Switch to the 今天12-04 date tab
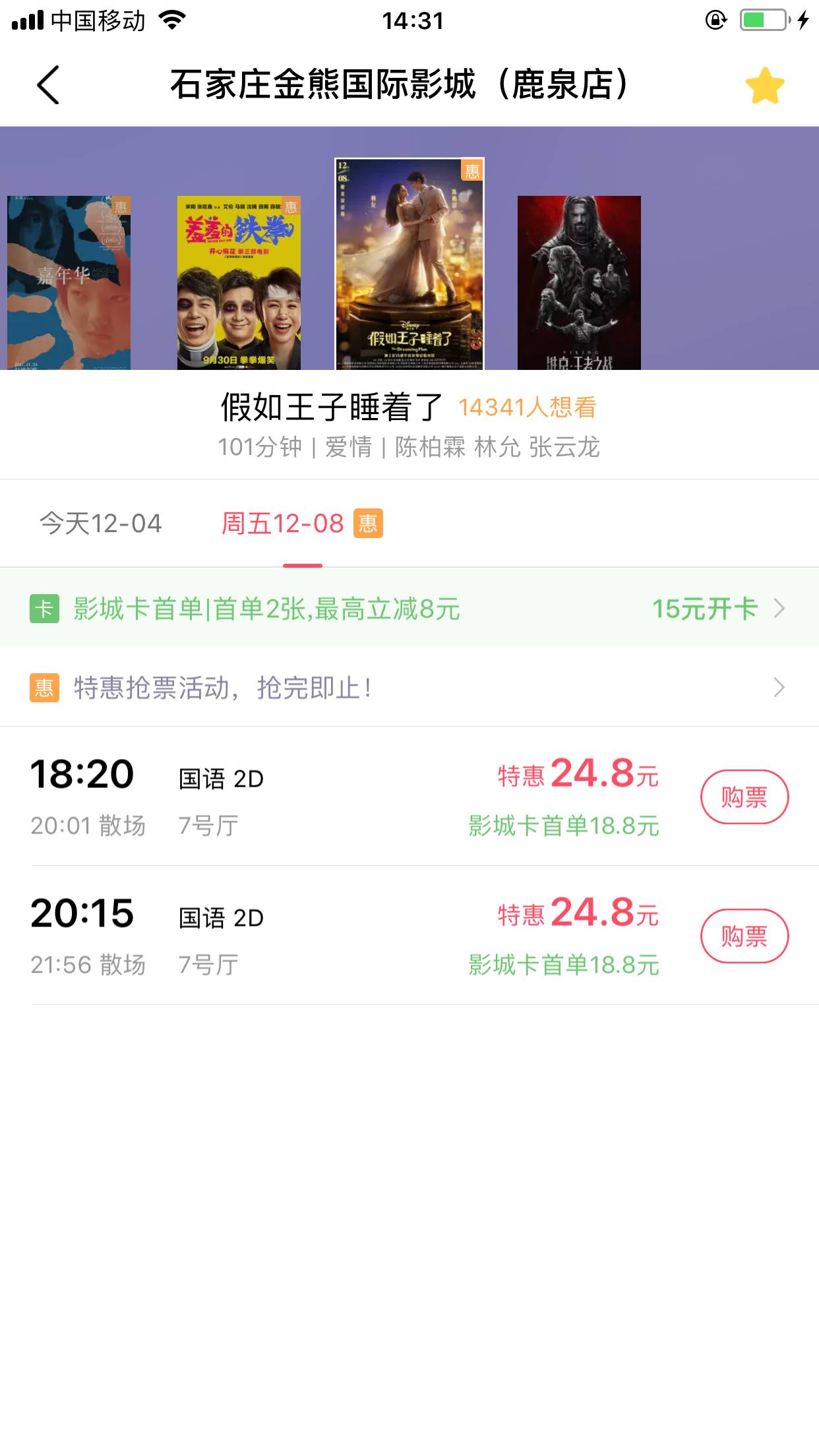Viewport: 819px width, 1456px height. [101, 524]
